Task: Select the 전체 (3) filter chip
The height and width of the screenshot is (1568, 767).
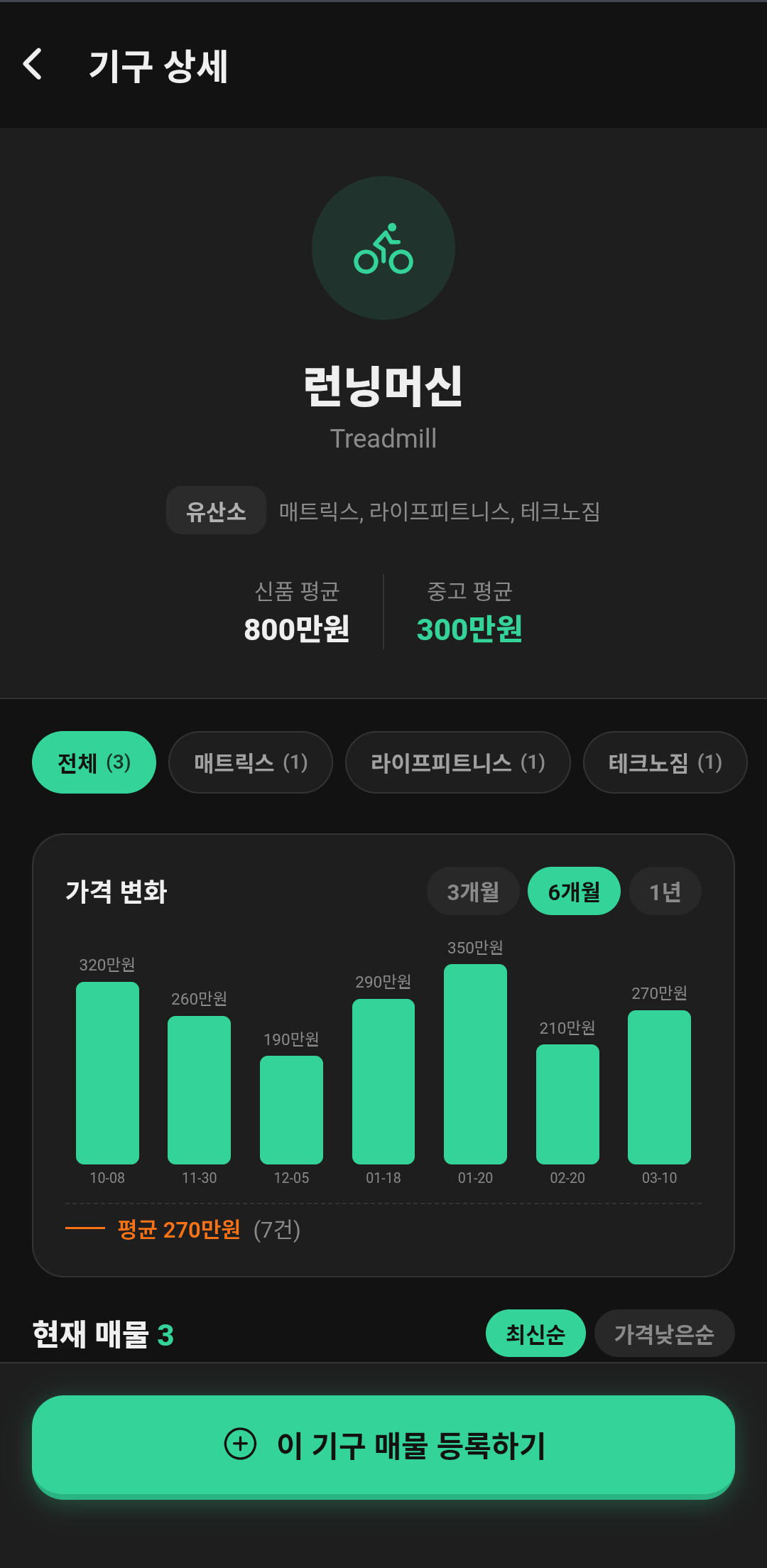Action: tap(94, 762)
